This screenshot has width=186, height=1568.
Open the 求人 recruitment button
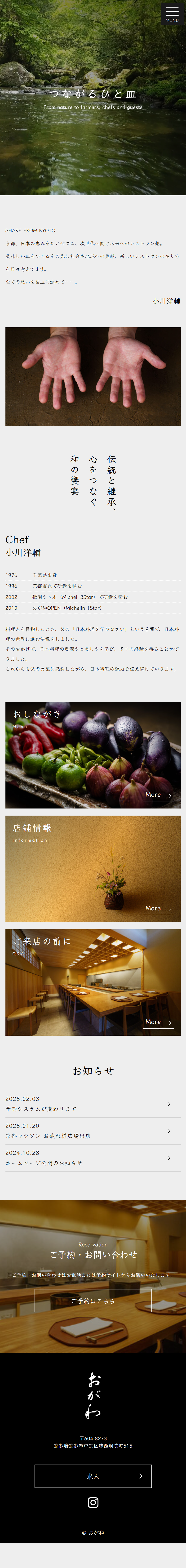pyautogui.click(x=93, y=1476)
